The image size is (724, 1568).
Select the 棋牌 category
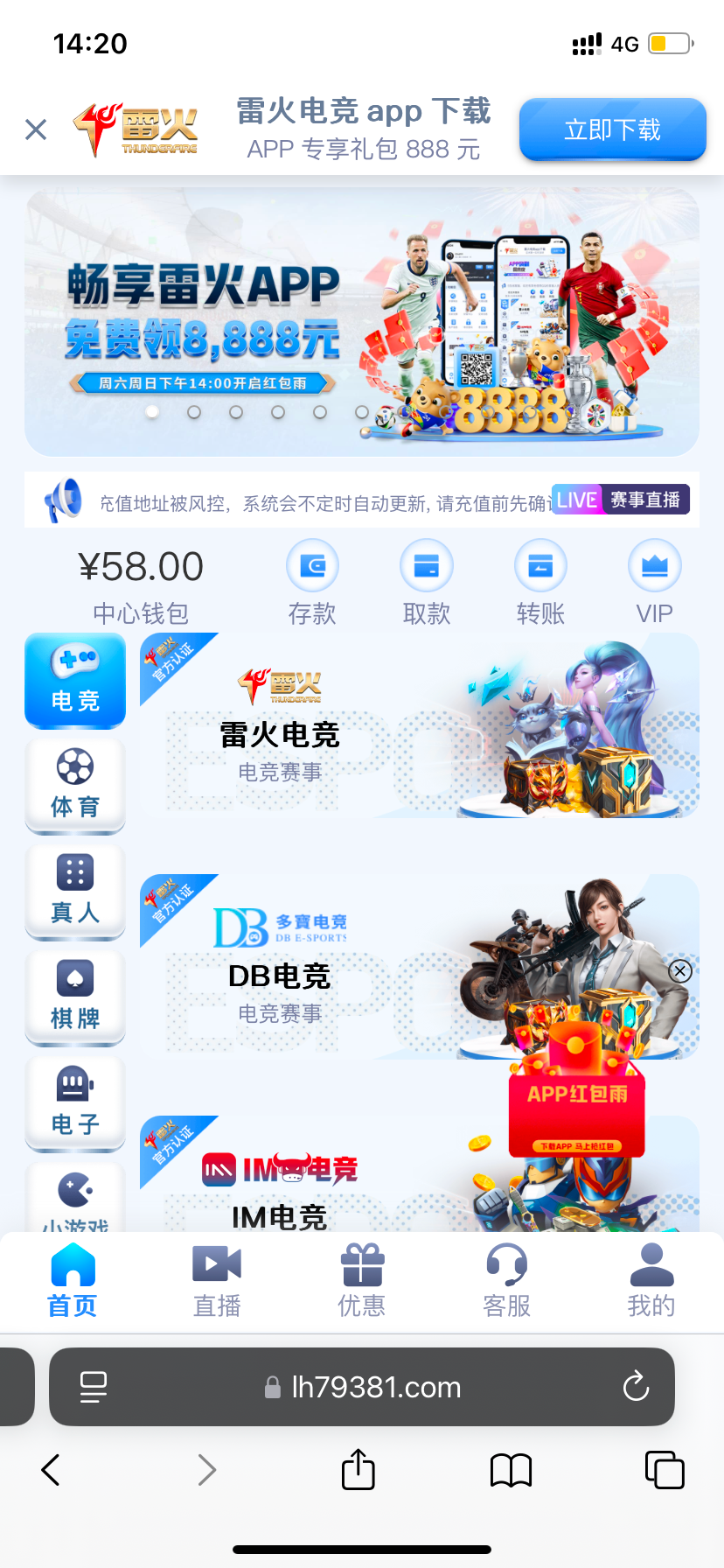(75, 997)
